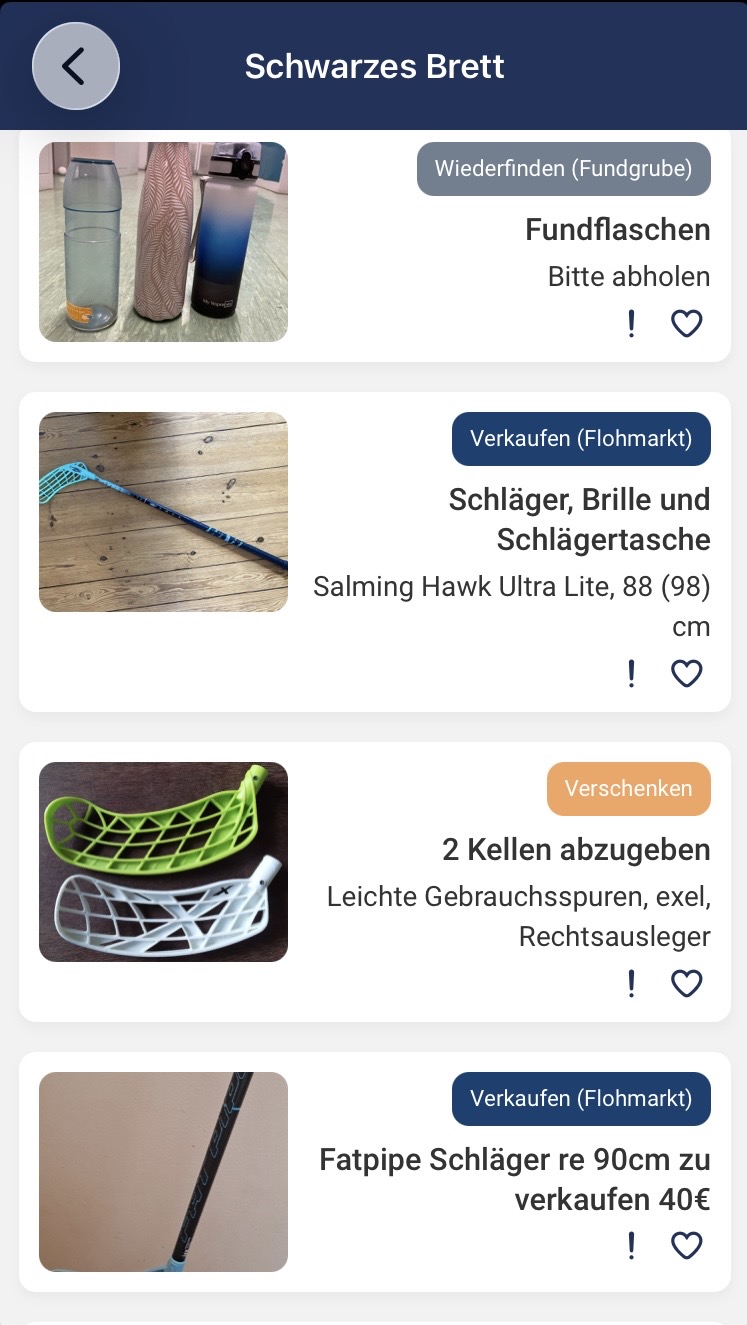Viewport: 747px width, 1325px height.
Task: Open the 2 Kellen abzugeben listing
Action: (576, 850)
